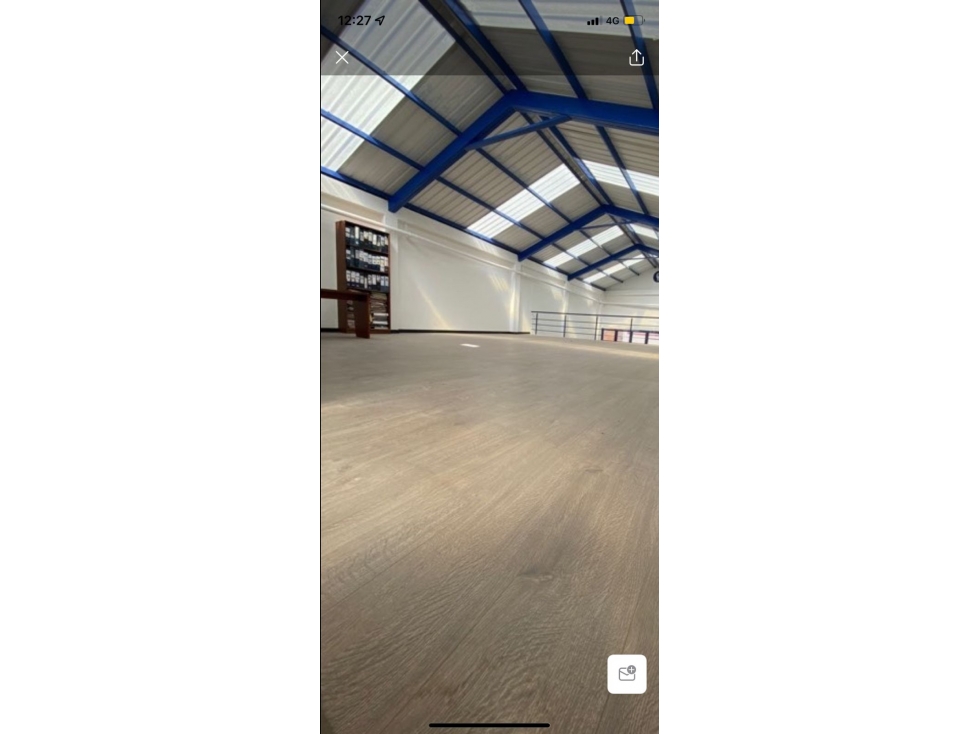Viewport: 979px width, 734px height.
Task: Close the full-screen photo viewer
Action: tap(342, 58)
